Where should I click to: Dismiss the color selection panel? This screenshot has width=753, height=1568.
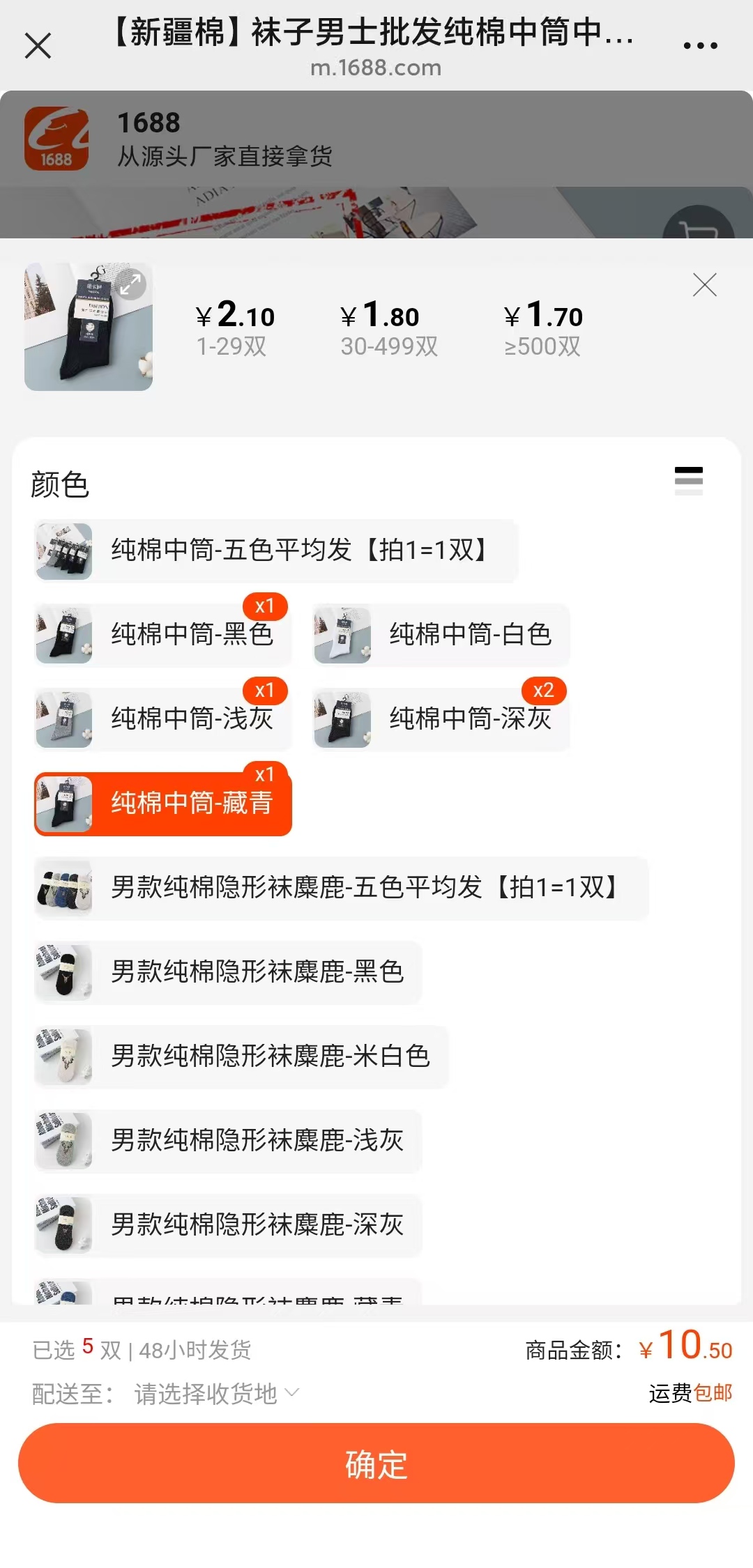pos(704,285)
